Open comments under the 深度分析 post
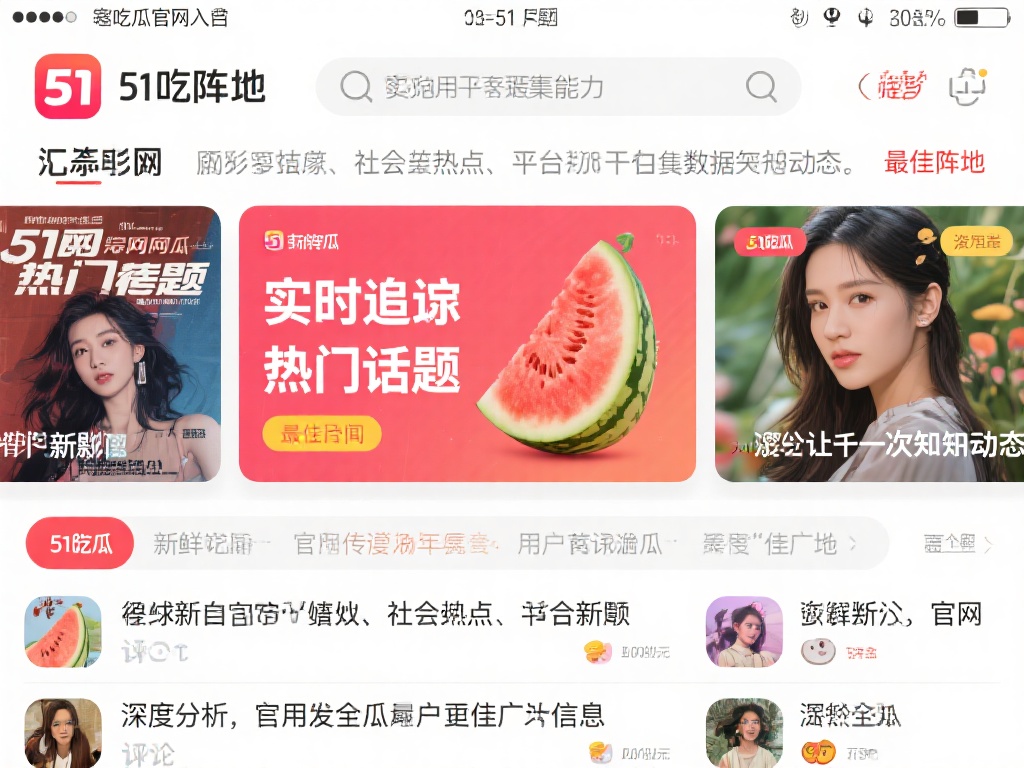 (147, 754)
